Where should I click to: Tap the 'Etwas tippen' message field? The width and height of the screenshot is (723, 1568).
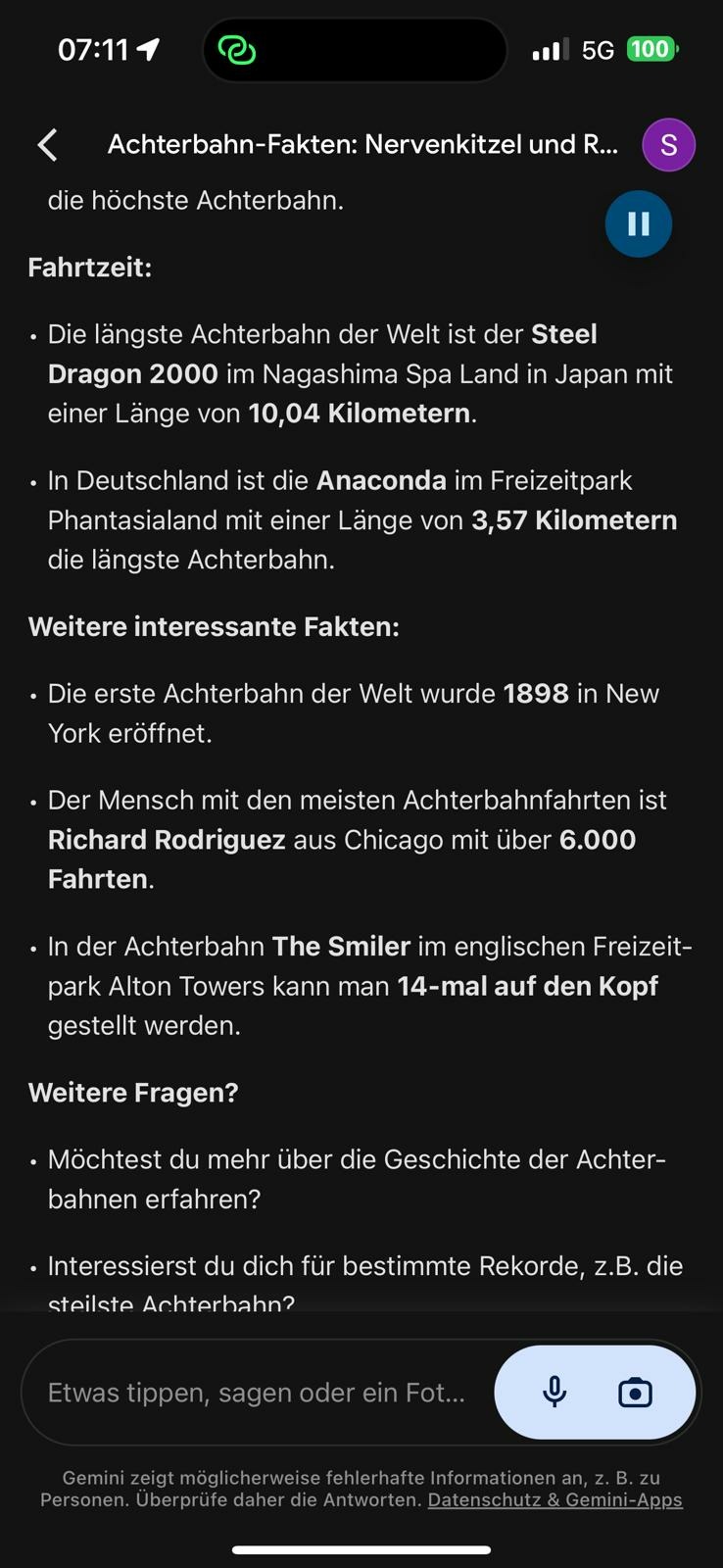(257, 1392)
